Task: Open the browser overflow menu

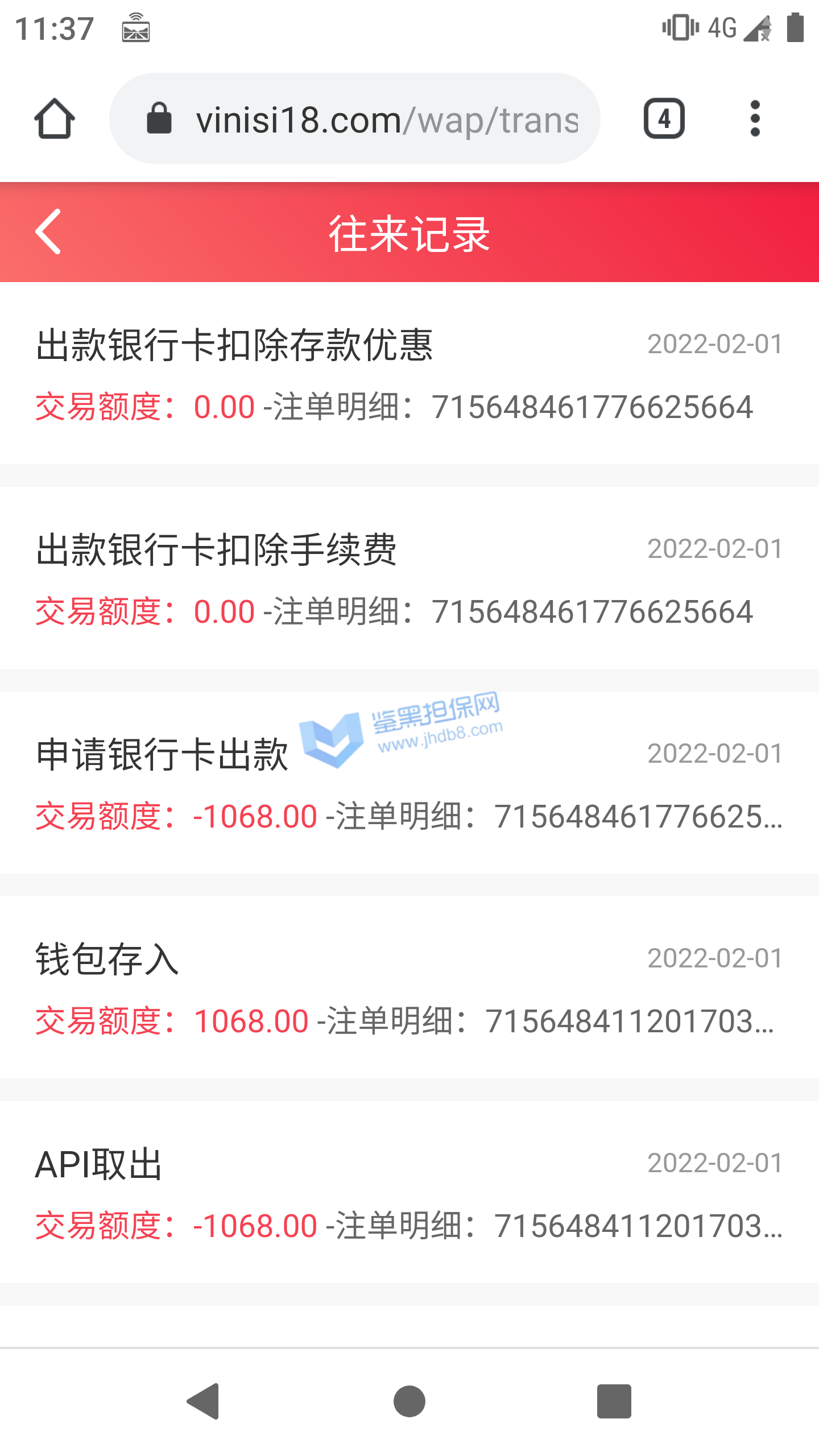Action: click(x=755, y=119)
